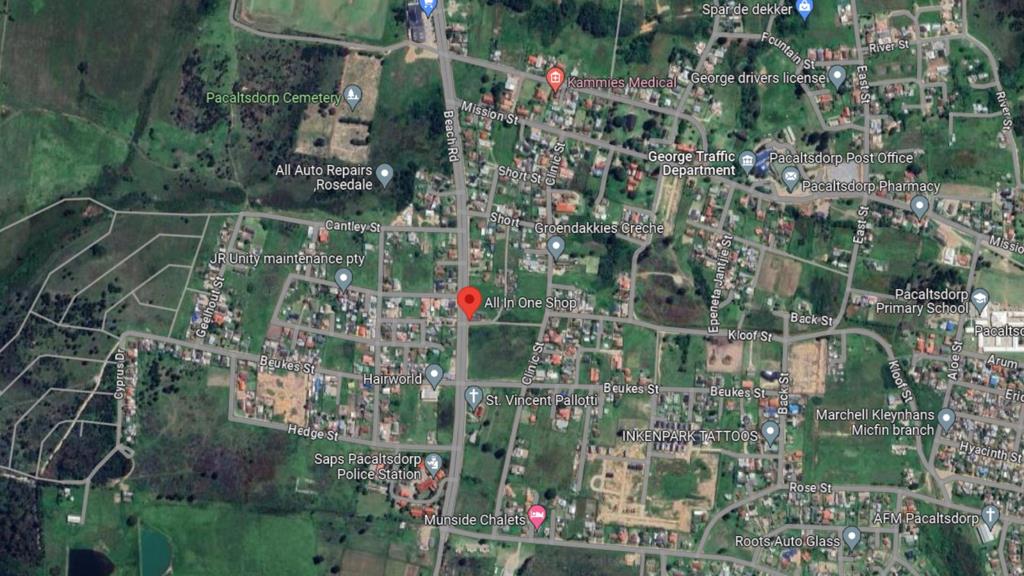The width and height of the screenshot is (1024, 576).
Task: Open Groendakkies Creche marker
Action: (x=556, y=246)
